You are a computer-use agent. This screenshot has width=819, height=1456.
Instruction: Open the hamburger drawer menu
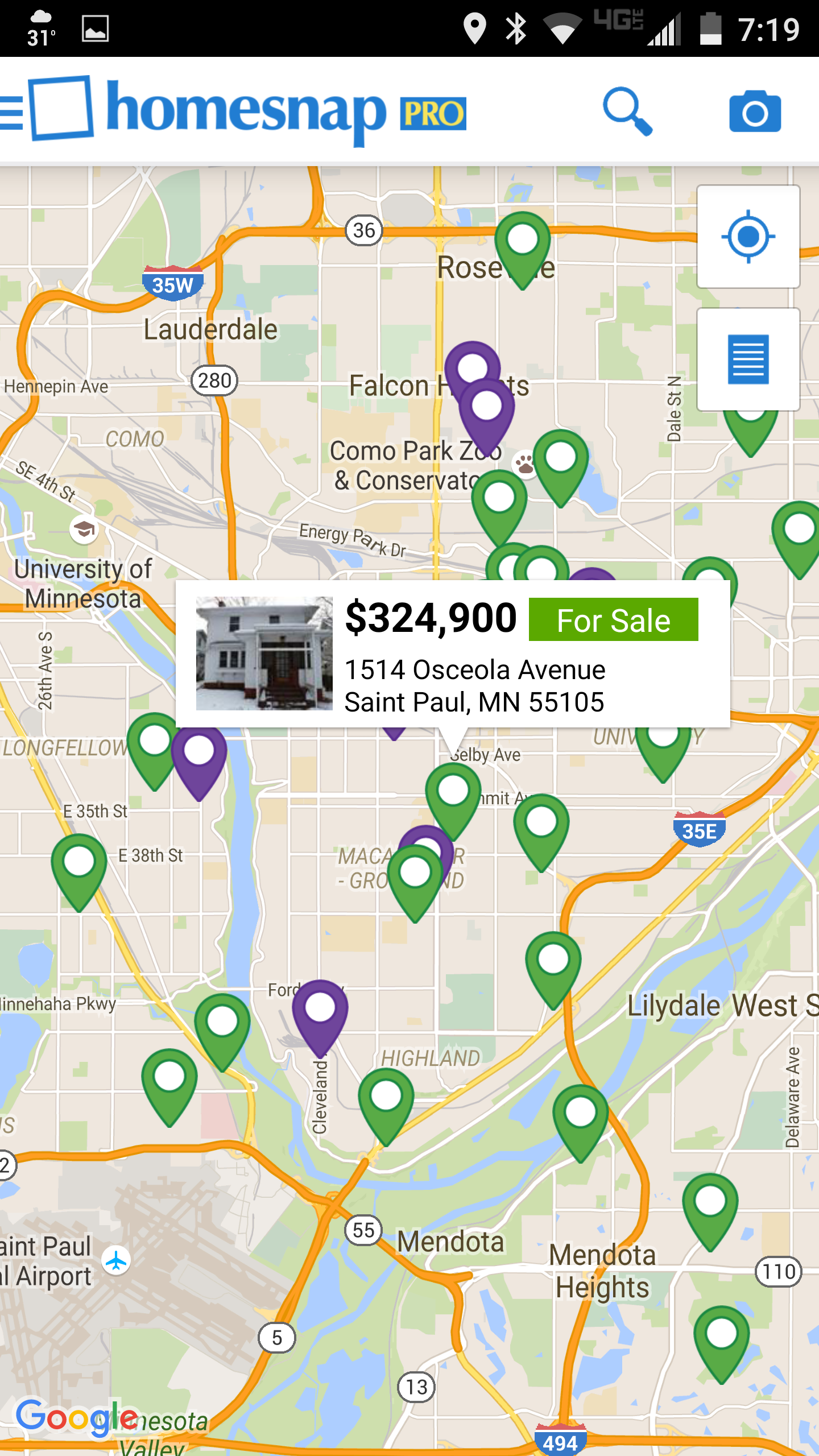click(x=11, y=112)
